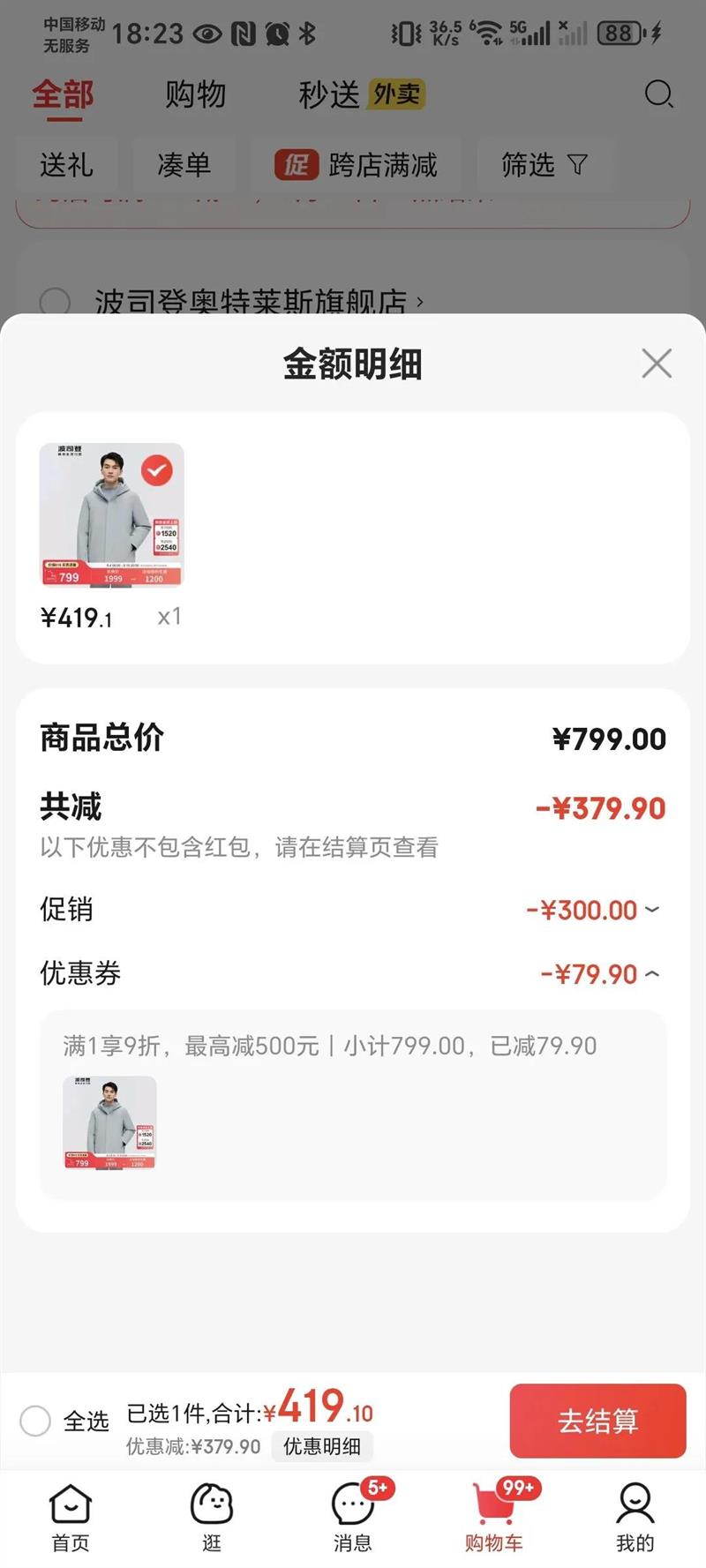Select the 购物车 cart tab
This screenshot has height=1568, width=706.
point(494,1518)
